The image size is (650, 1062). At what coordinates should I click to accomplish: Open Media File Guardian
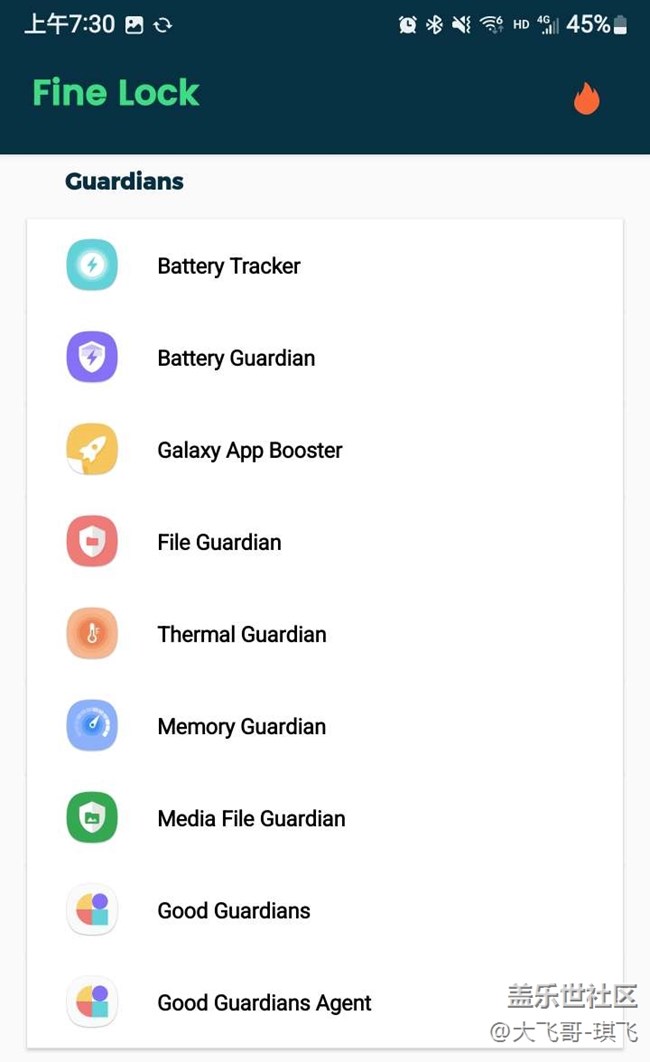click(x=325, y=818)
